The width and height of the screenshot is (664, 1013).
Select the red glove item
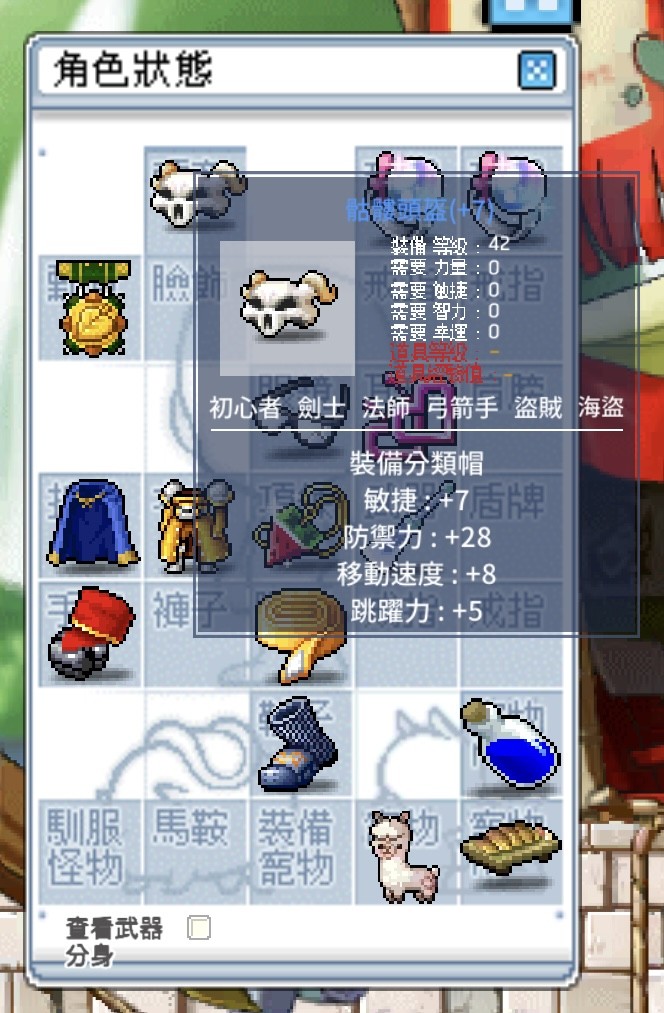pyautogui.click(x=90, y=633)
